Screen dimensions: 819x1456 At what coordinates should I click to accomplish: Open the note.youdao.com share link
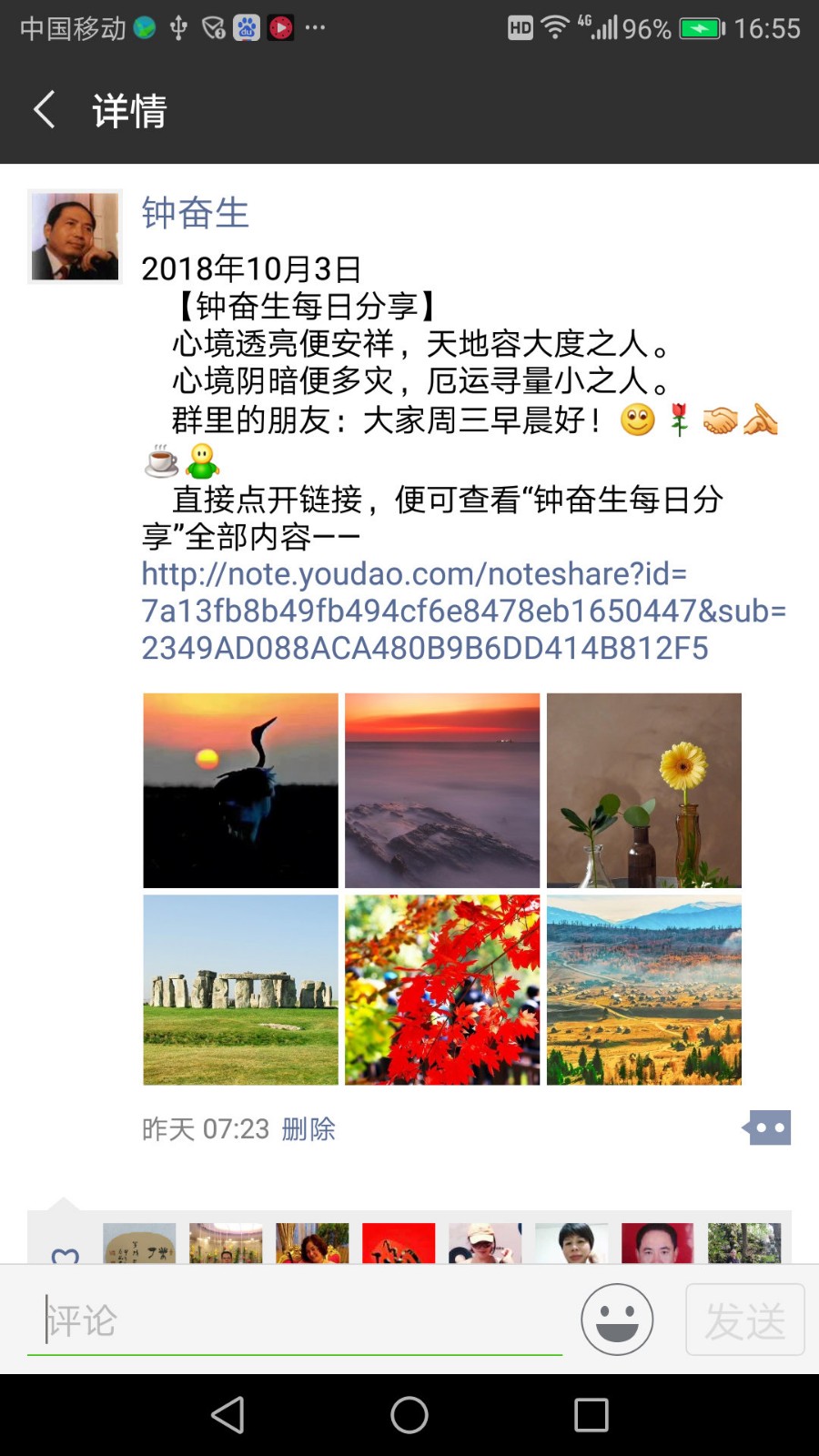[x=463, y=611]
